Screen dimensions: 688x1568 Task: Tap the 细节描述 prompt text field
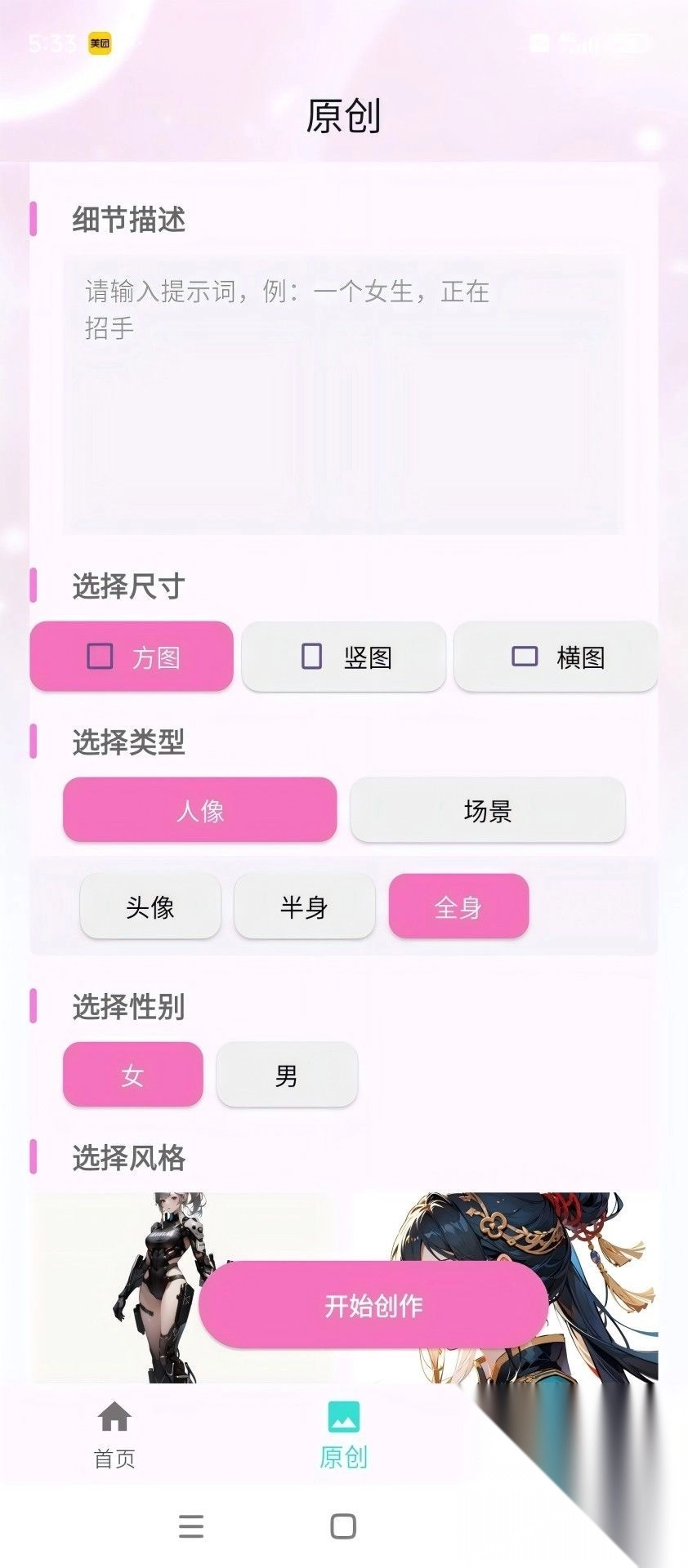click(343, 394)
